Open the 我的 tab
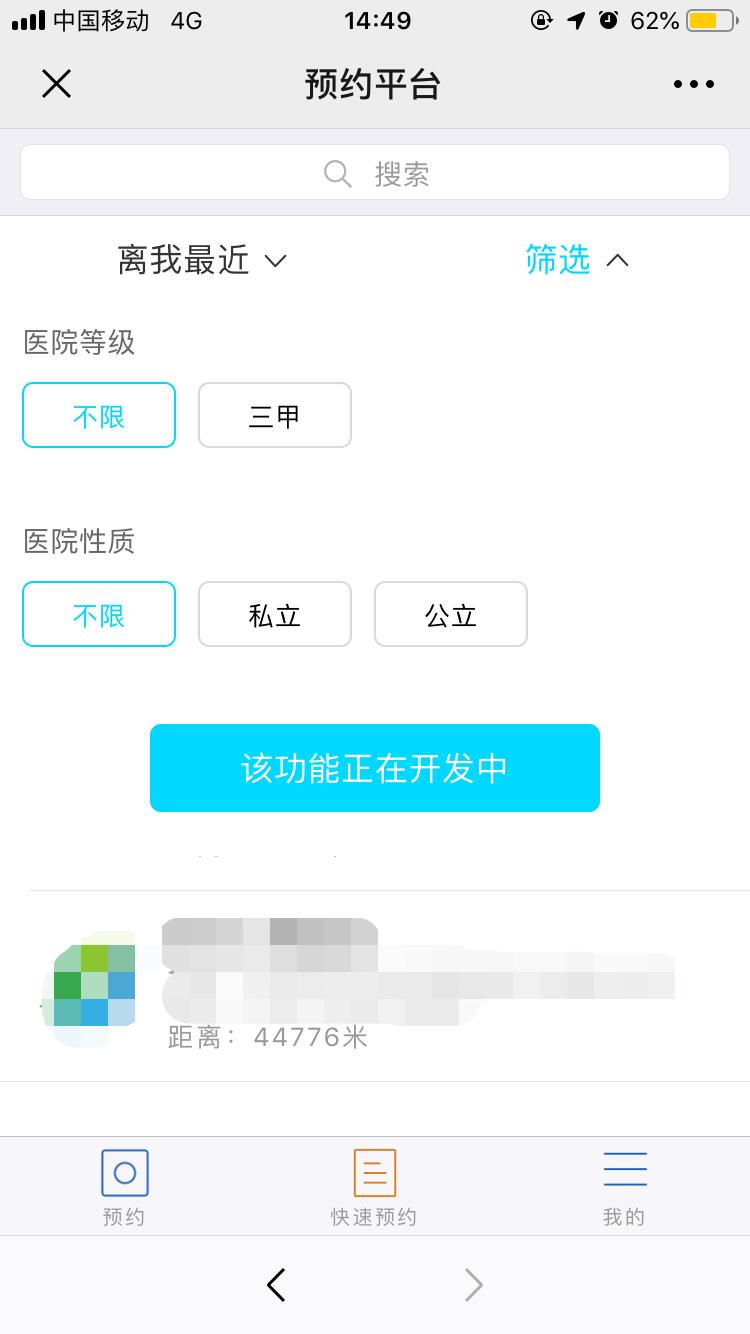The image size is (750, 1334). [624, 1187]
